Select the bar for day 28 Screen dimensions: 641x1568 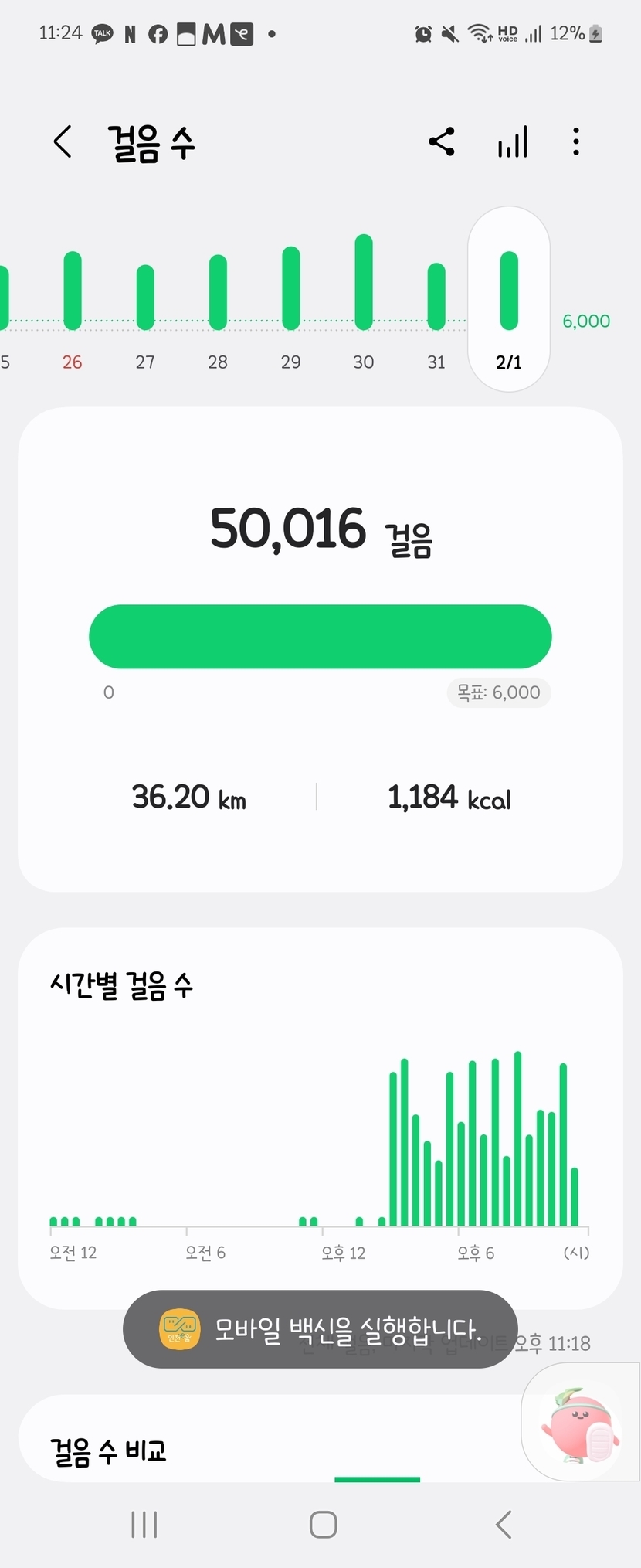pyautogui.click(x=218, y=292)
